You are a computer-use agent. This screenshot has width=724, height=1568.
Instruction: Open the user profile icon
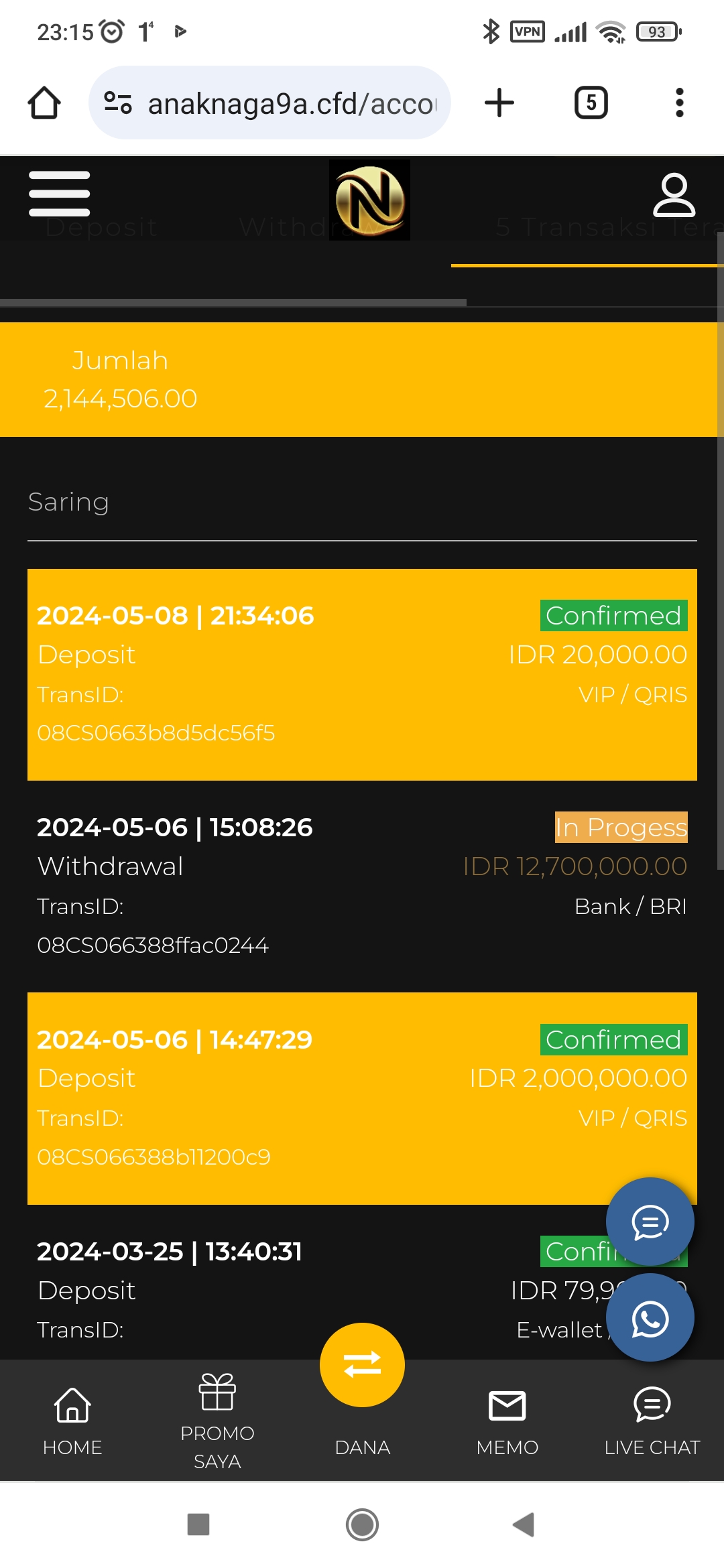point(674,195)
